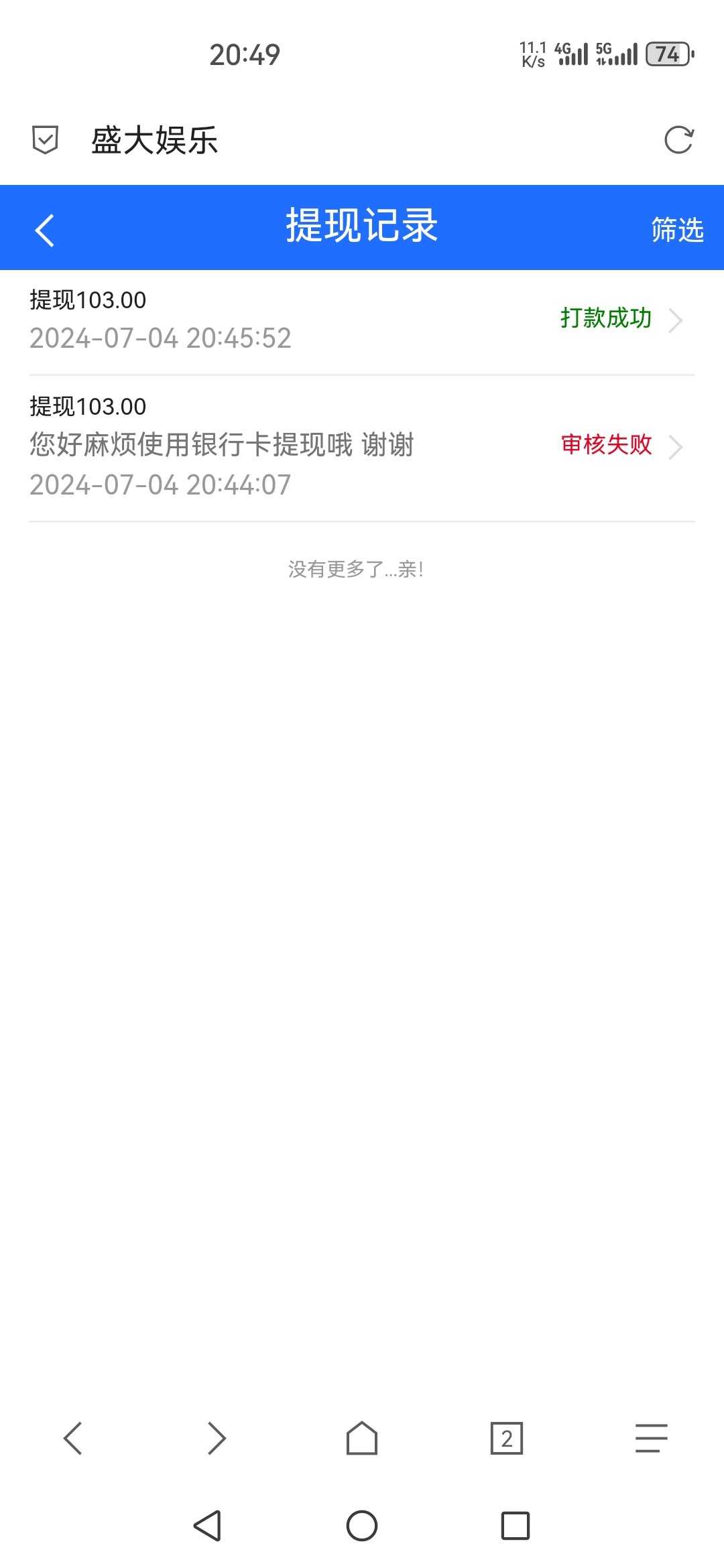Check the battery indicator showing 74
The width and height of the screenshot is (724, 1568).
coord(666,55)
